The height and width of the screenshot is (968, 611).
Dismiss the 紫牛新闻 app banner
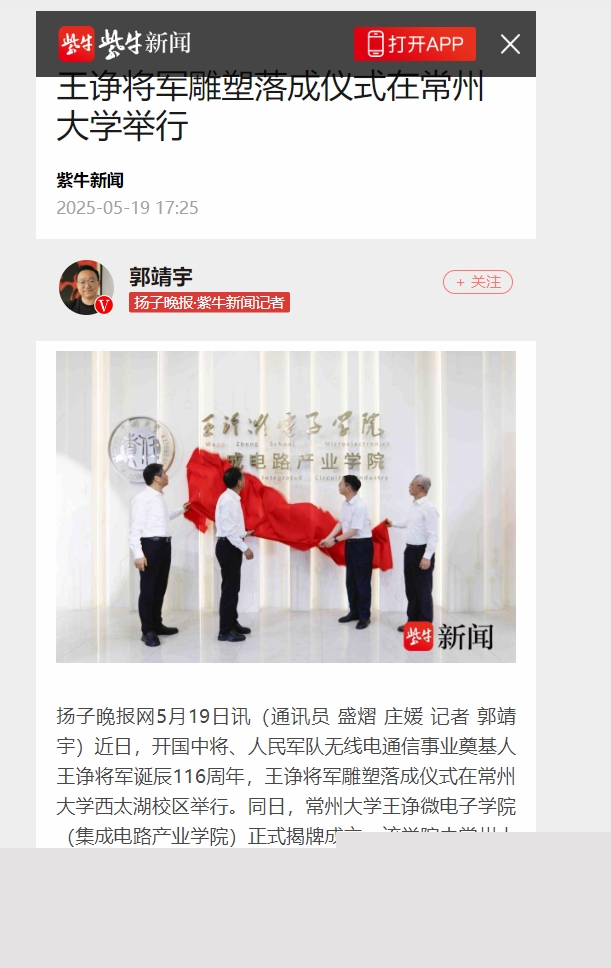coord(510,44)
